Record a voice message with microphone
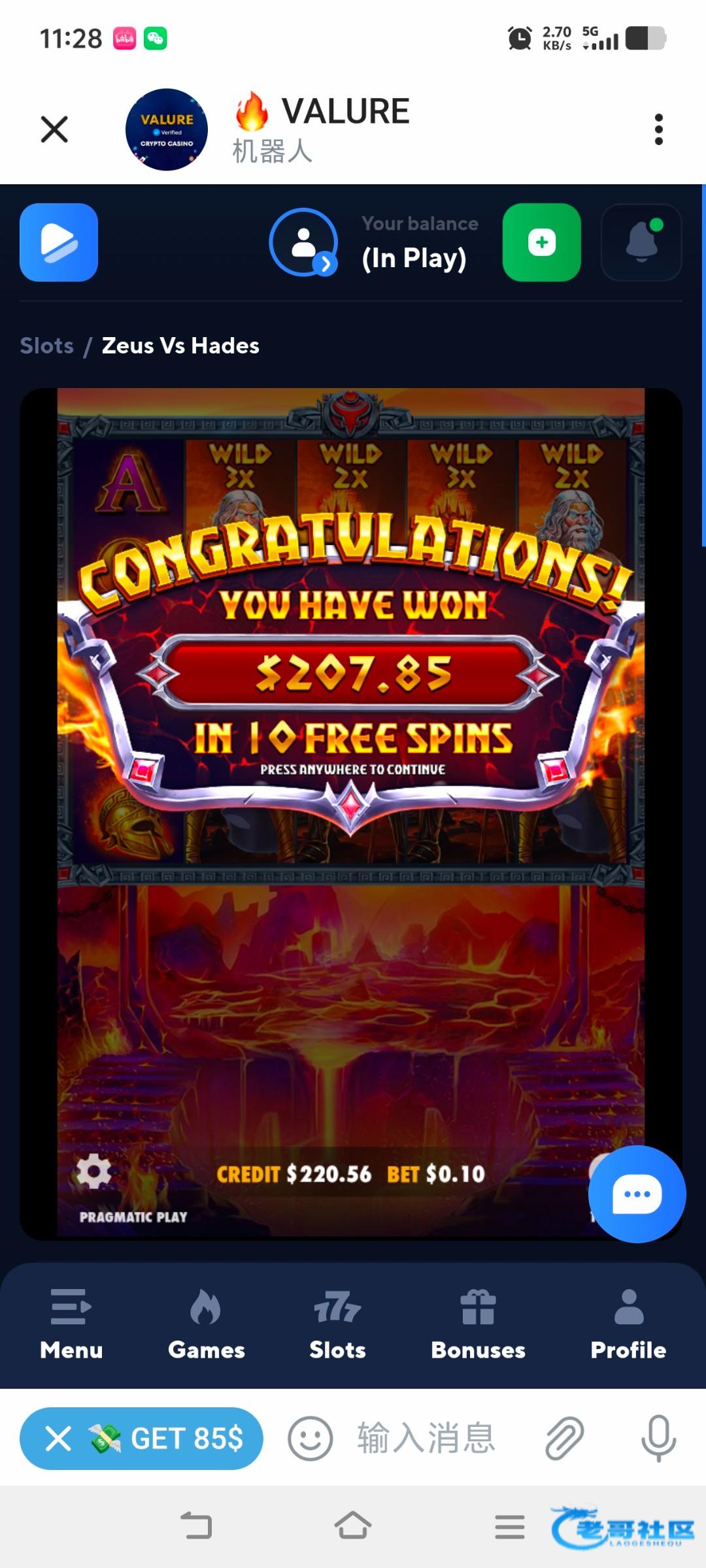 coord(658,1438)
